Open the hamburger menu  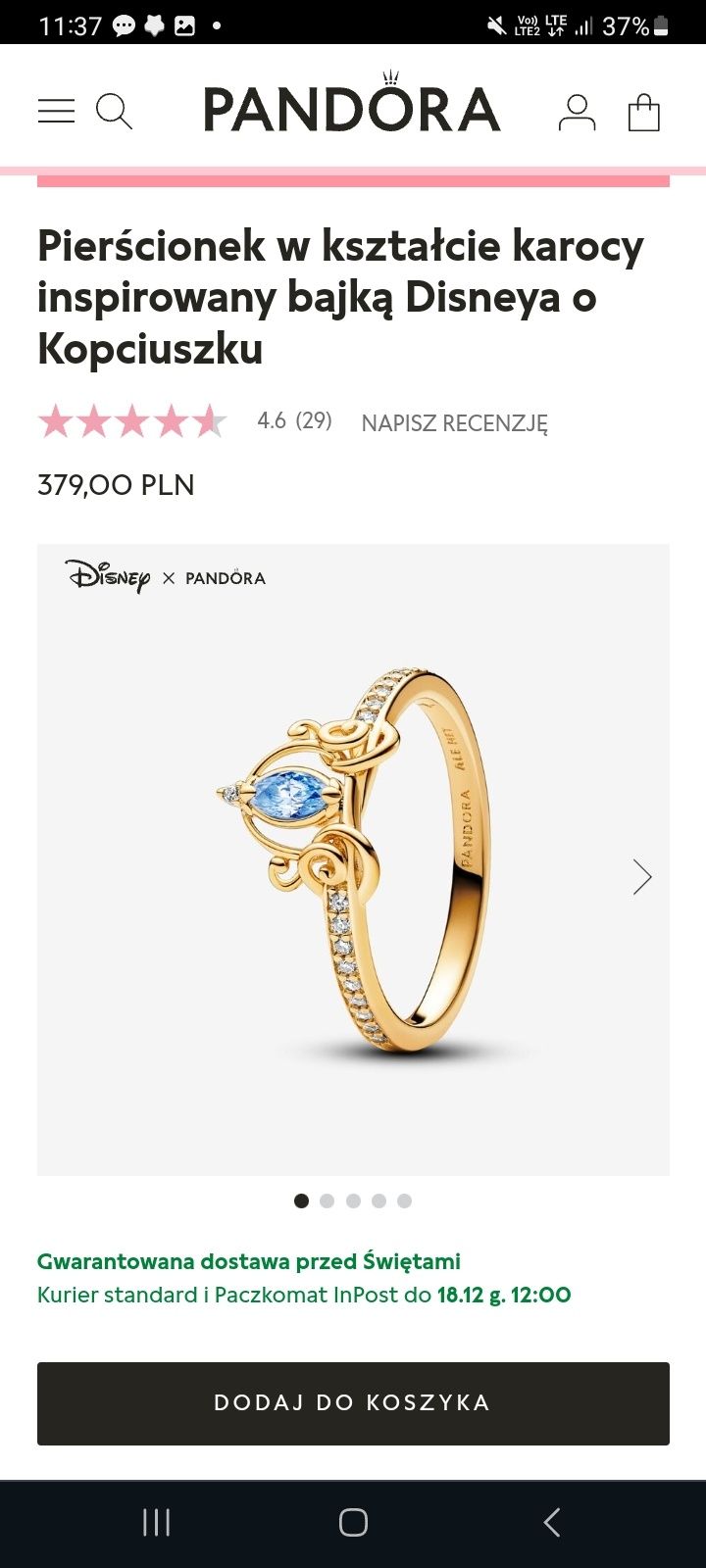coord(56,111)
